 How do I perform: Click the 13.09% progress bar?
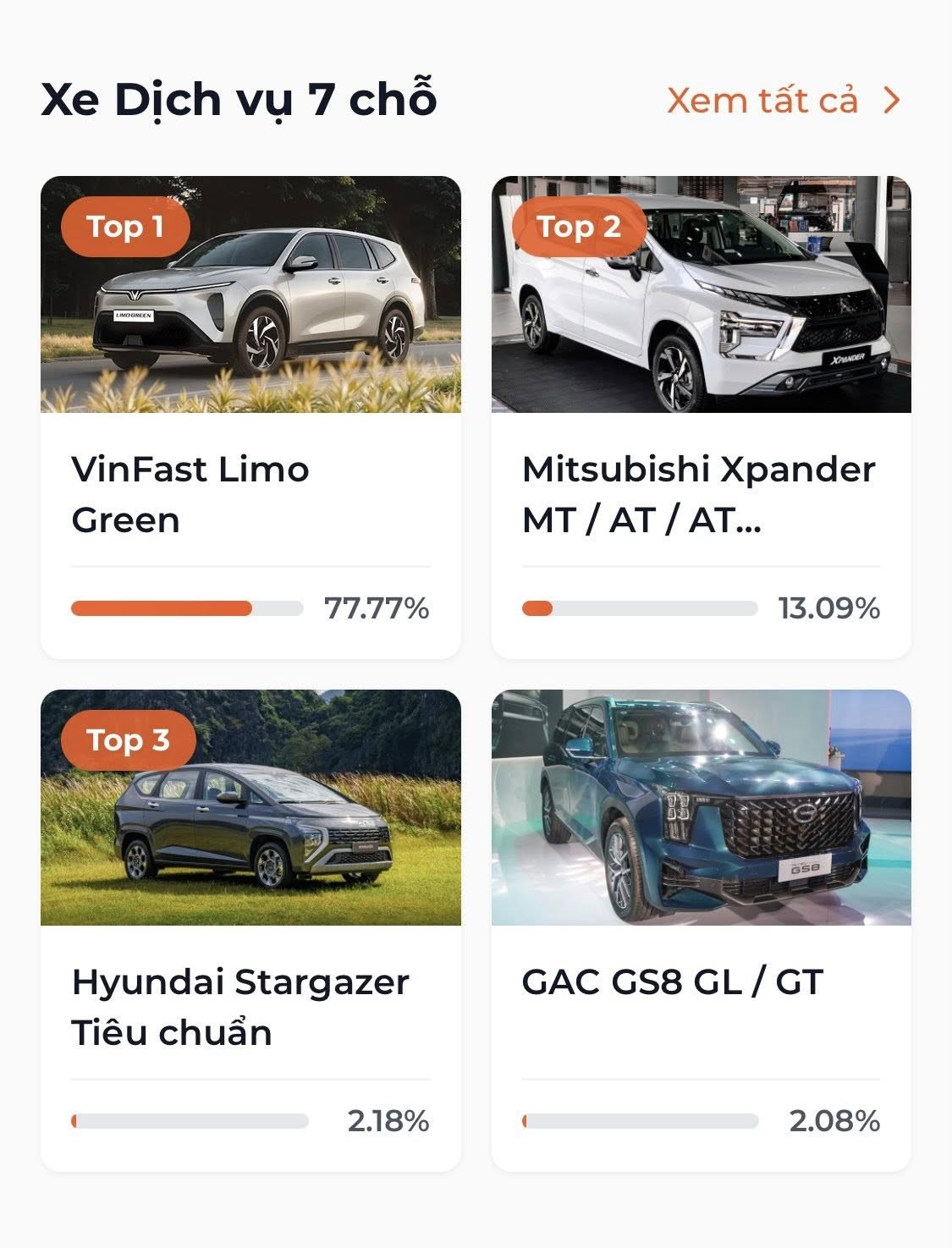tap(639, 607)
